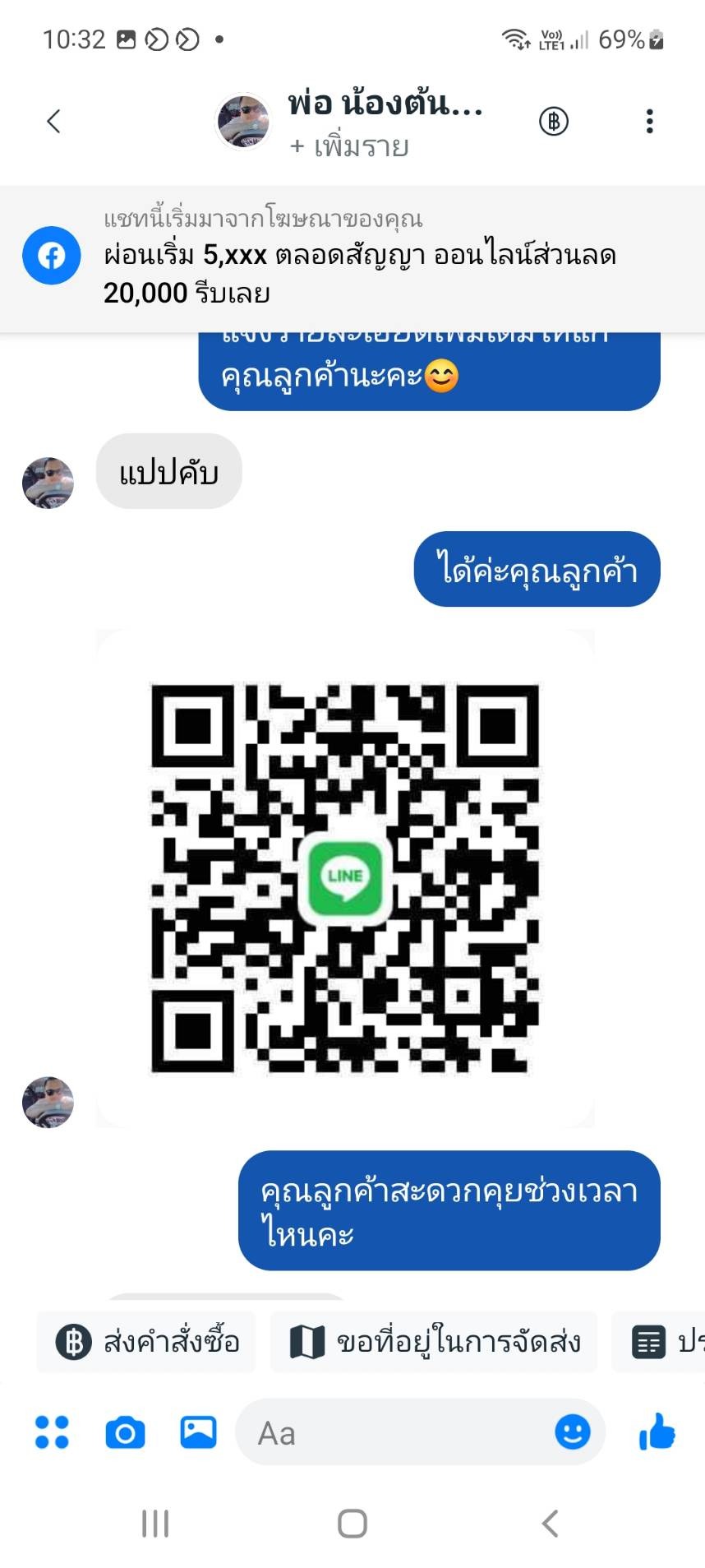Viewport: 705px width, 1568px height.
Task: Open the emoji picker in message box
Action: (573, 1432)
